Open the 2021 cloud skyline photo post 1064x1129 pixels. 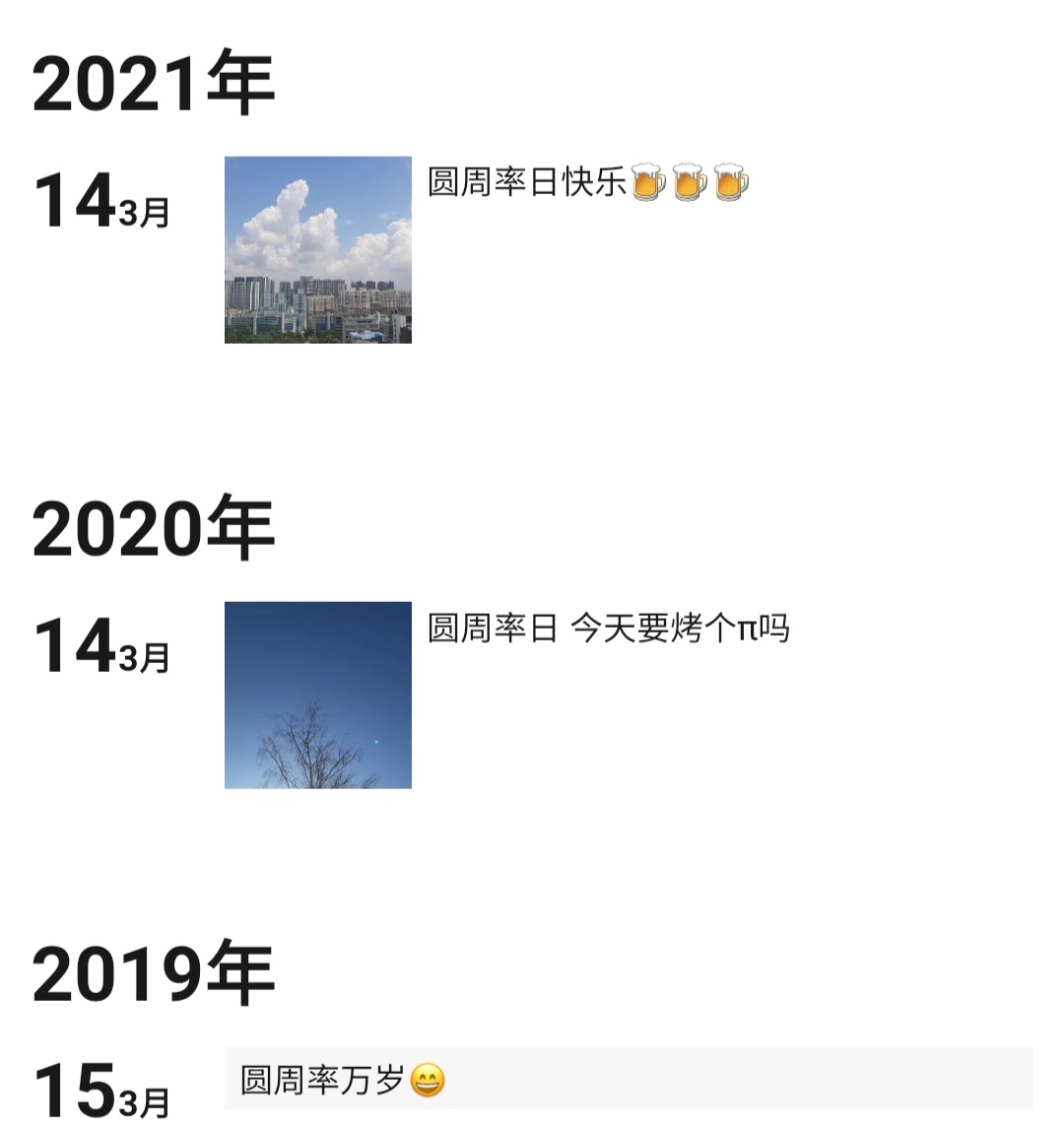317,249
